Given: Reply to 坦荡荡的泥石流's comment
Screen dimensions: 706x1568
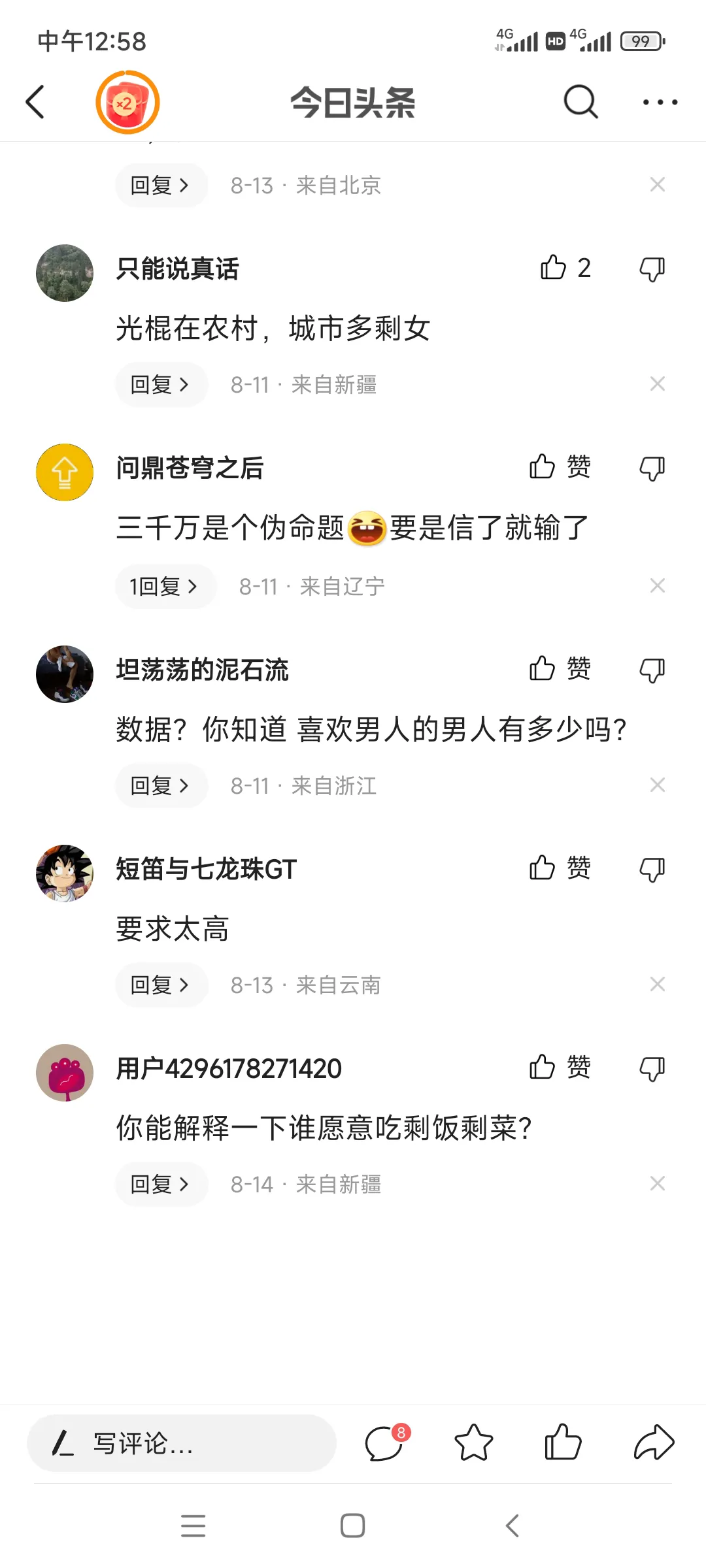Looking at the screenshot, I should pos(161,785).
